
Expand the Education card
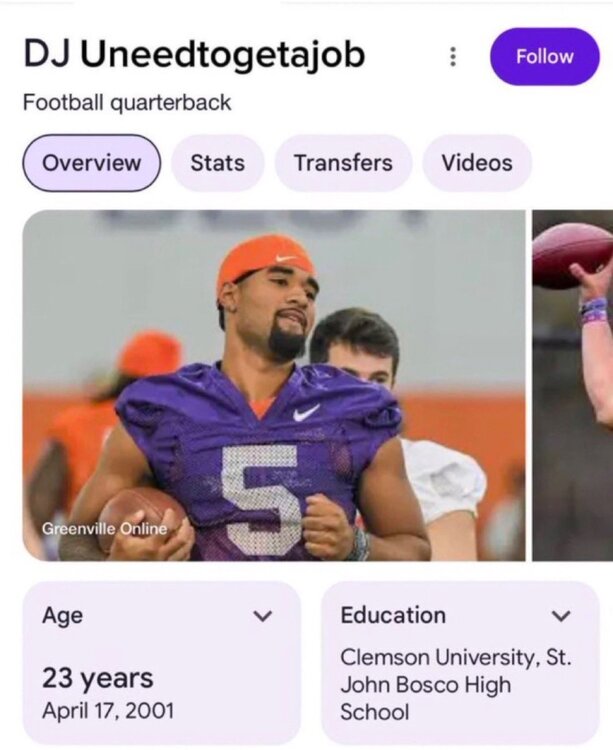562,616
